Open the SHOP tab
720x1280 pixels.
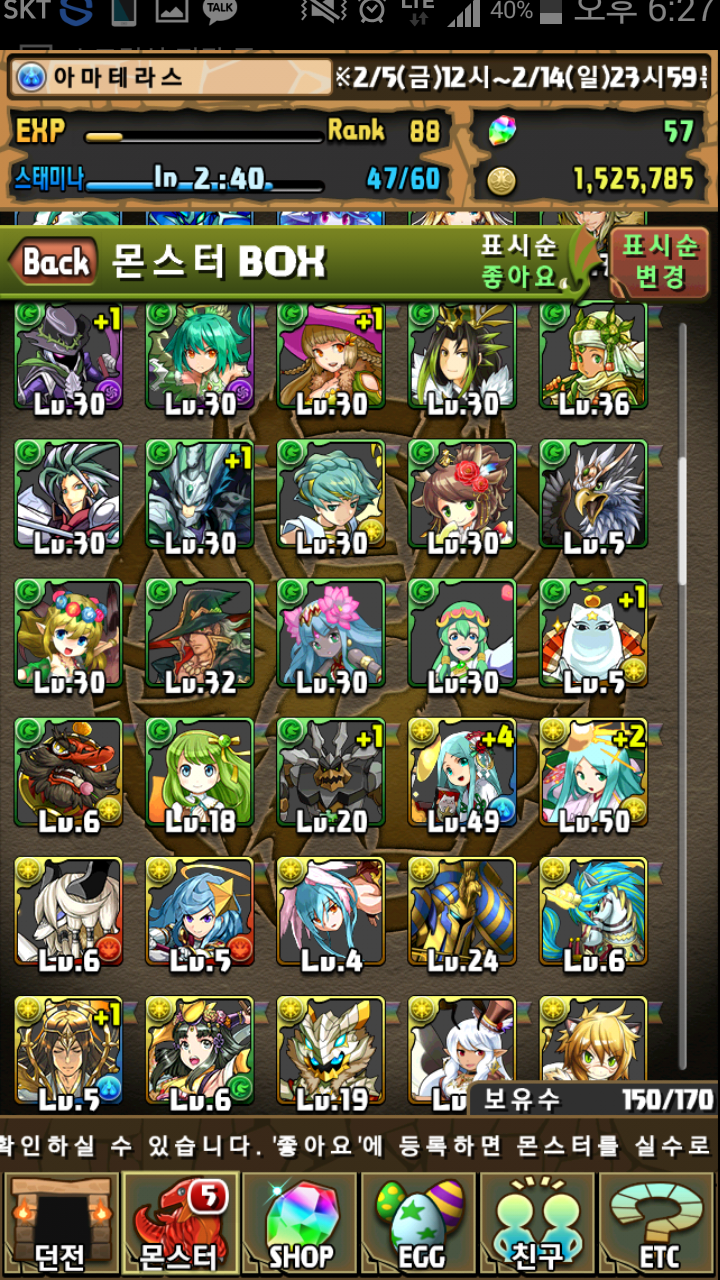(300, 1224)
